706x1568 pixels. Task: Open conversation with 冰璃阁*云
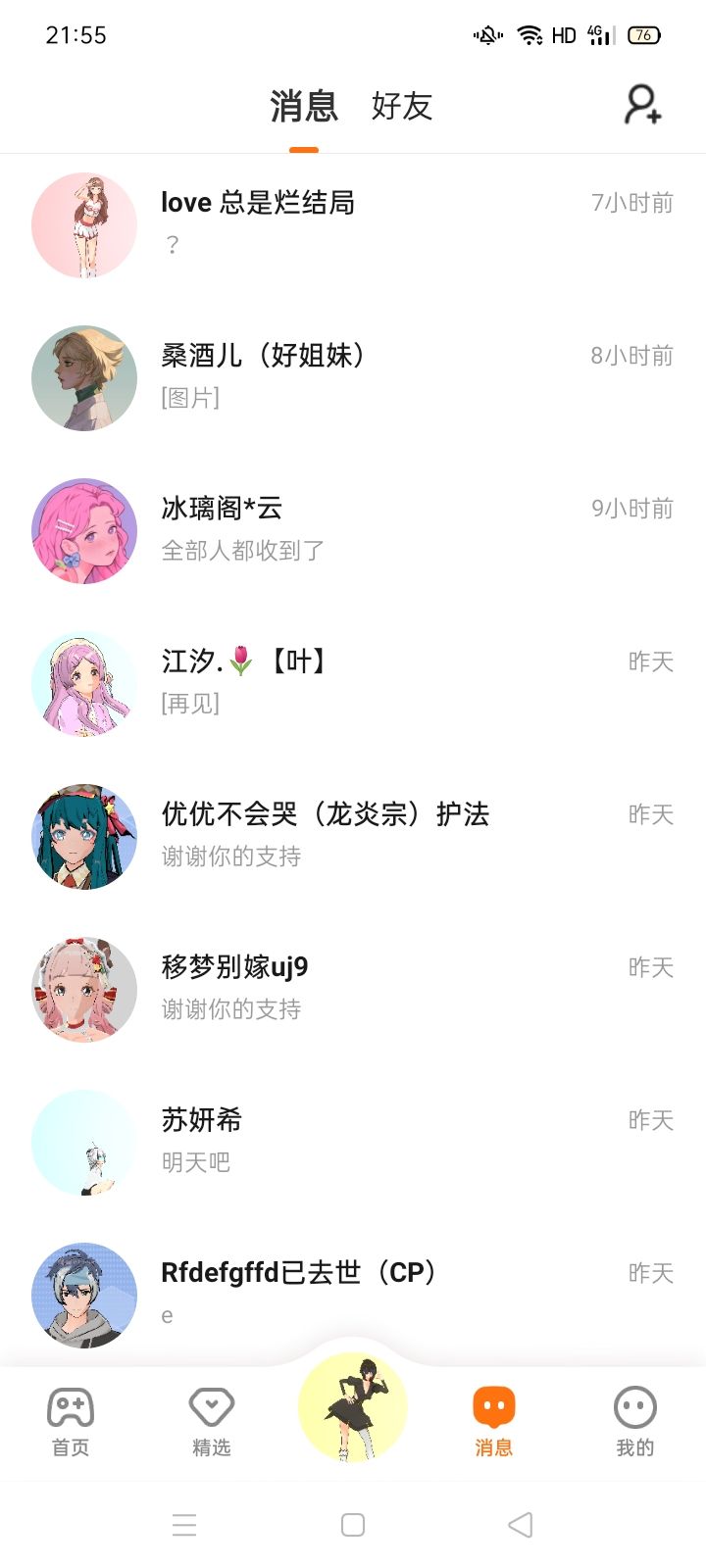tap(353, 529)
